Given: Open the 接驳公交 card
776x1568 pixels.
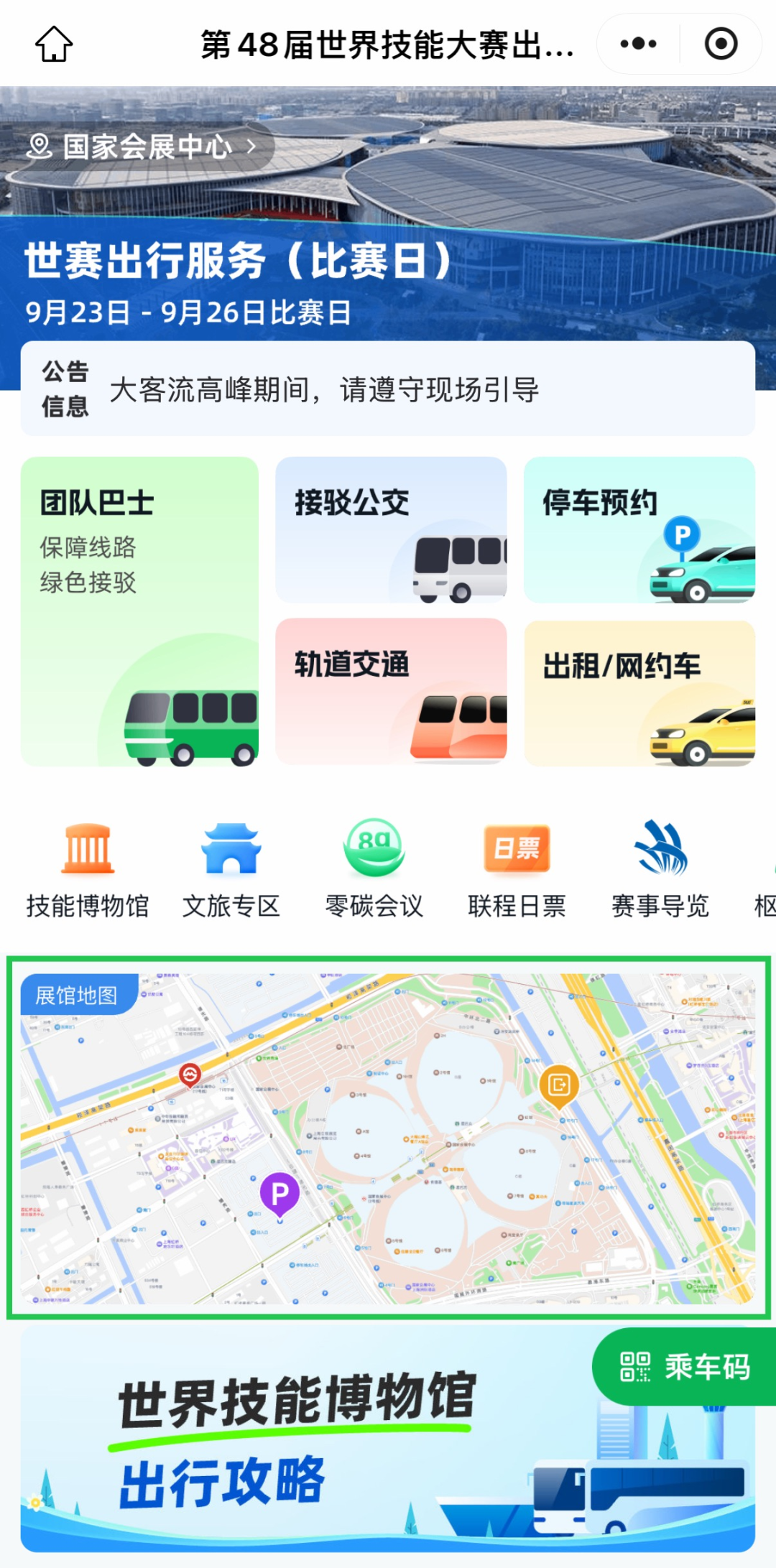Looking at the screenshot, I should [x=391, y=530].
